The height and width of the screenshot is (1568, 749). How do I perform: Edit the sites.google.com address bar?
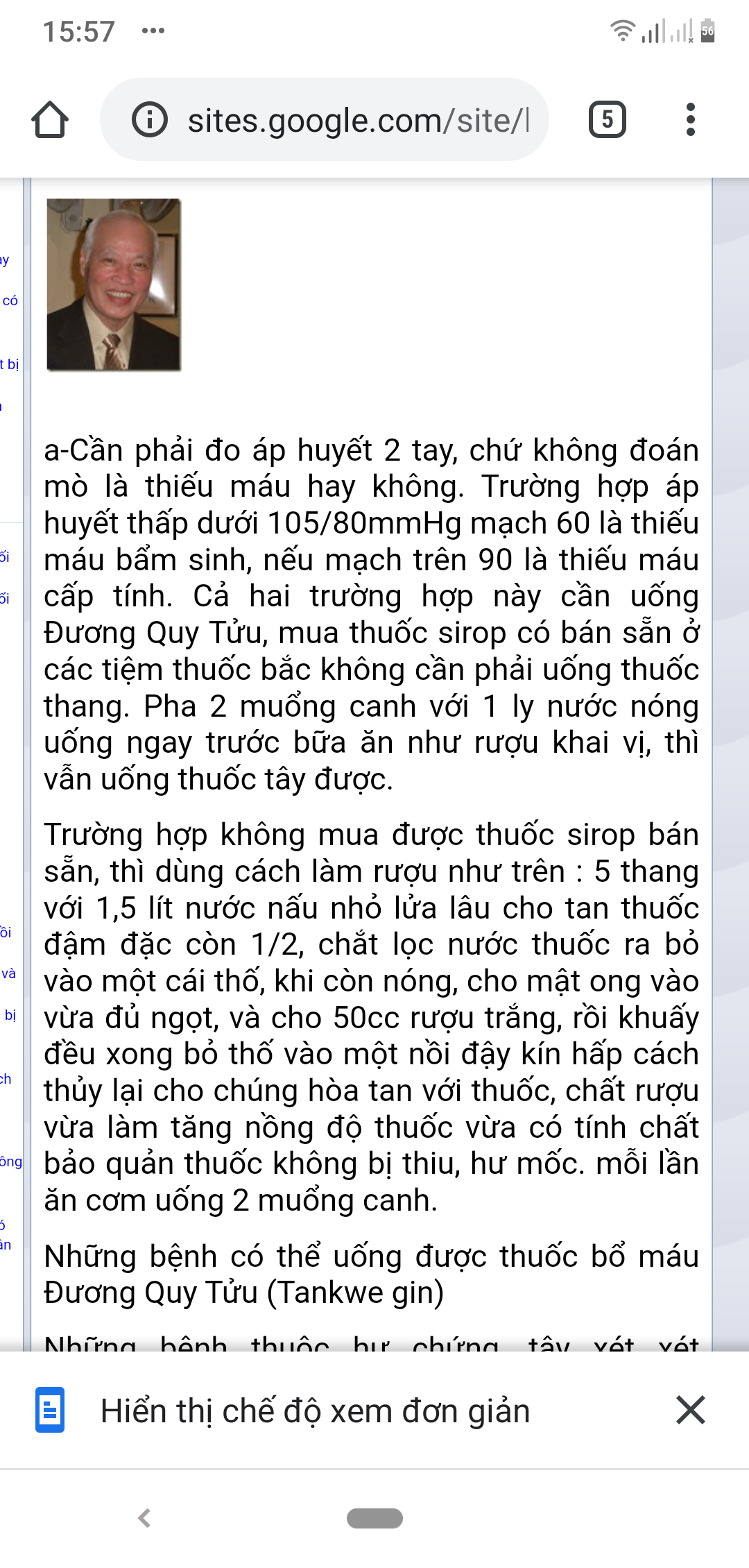[357, 121]
